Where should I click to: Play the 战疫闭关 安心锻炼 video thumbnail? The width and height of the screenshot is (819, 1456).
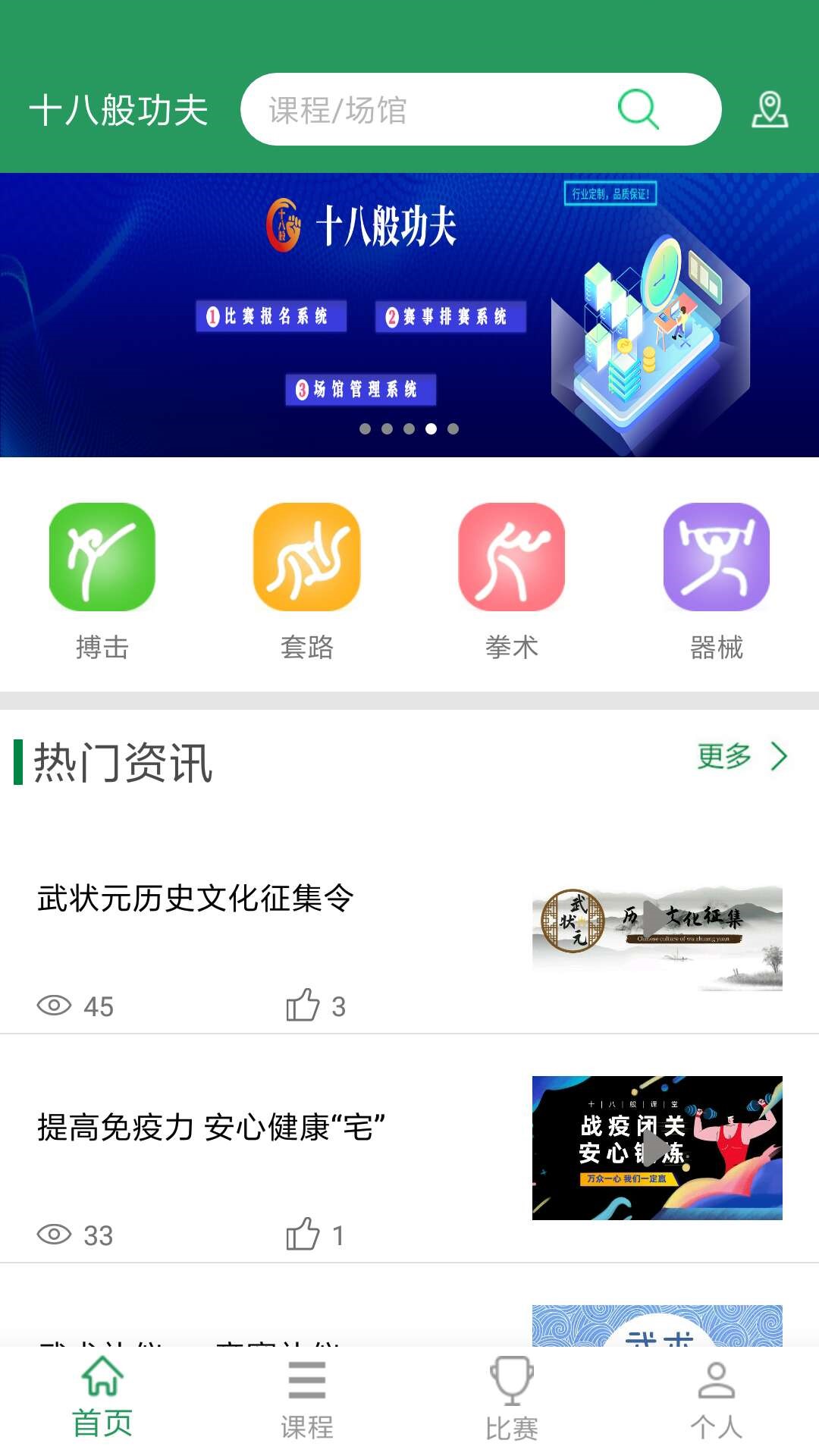click(657, 1148)
